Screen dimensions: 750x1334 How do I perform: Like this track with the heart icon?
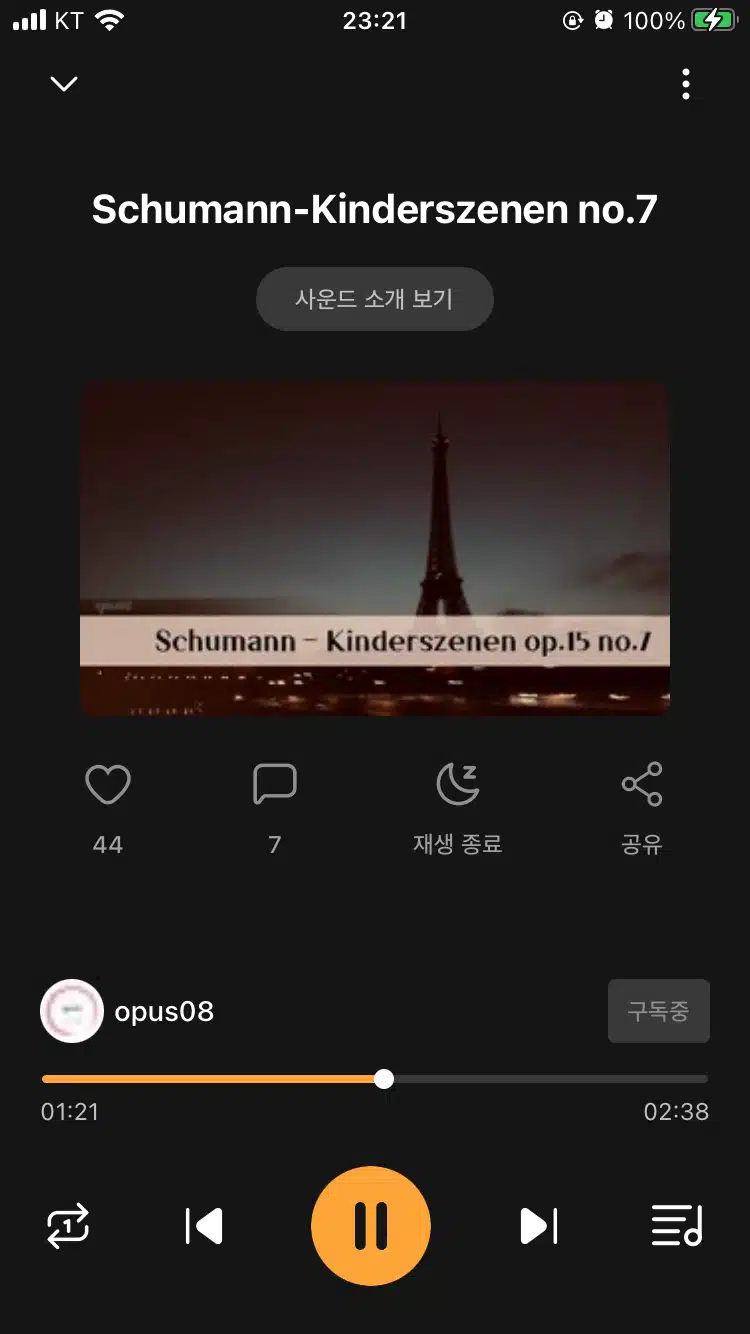point(108,785)
